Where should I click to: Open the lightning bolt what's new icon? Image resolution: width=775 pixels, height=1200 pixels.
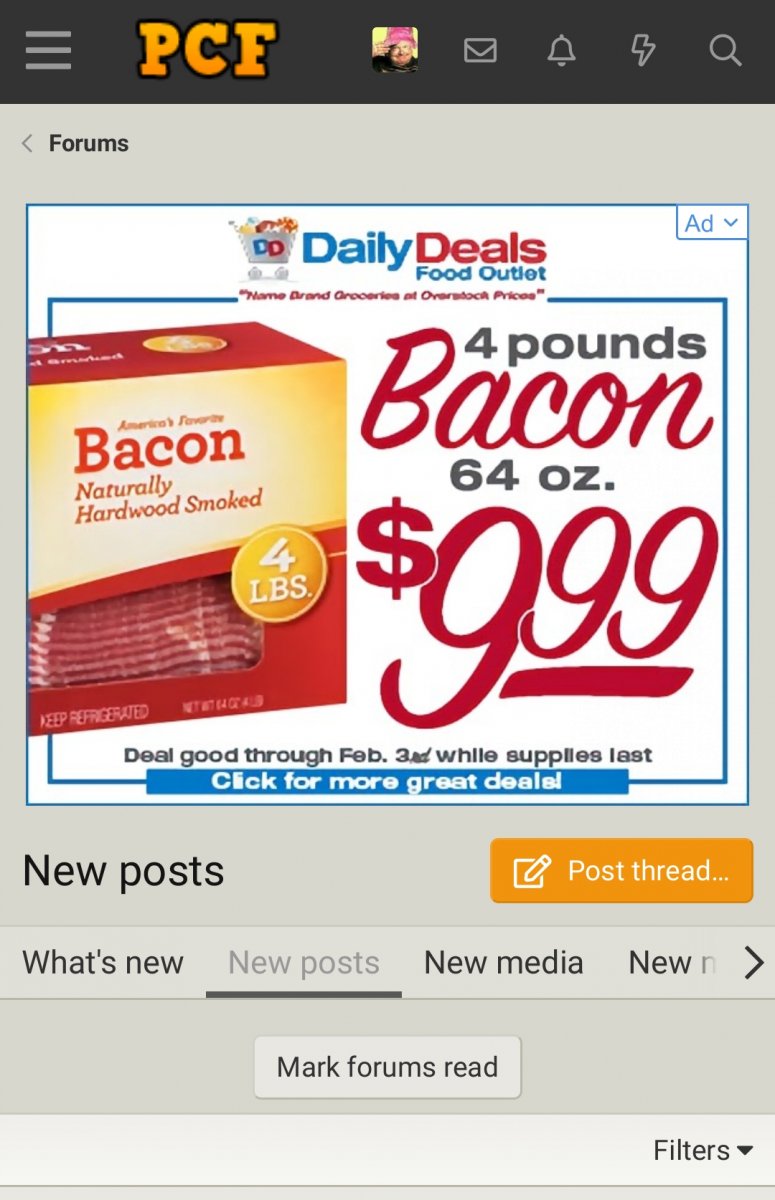[x=643, y=50]
